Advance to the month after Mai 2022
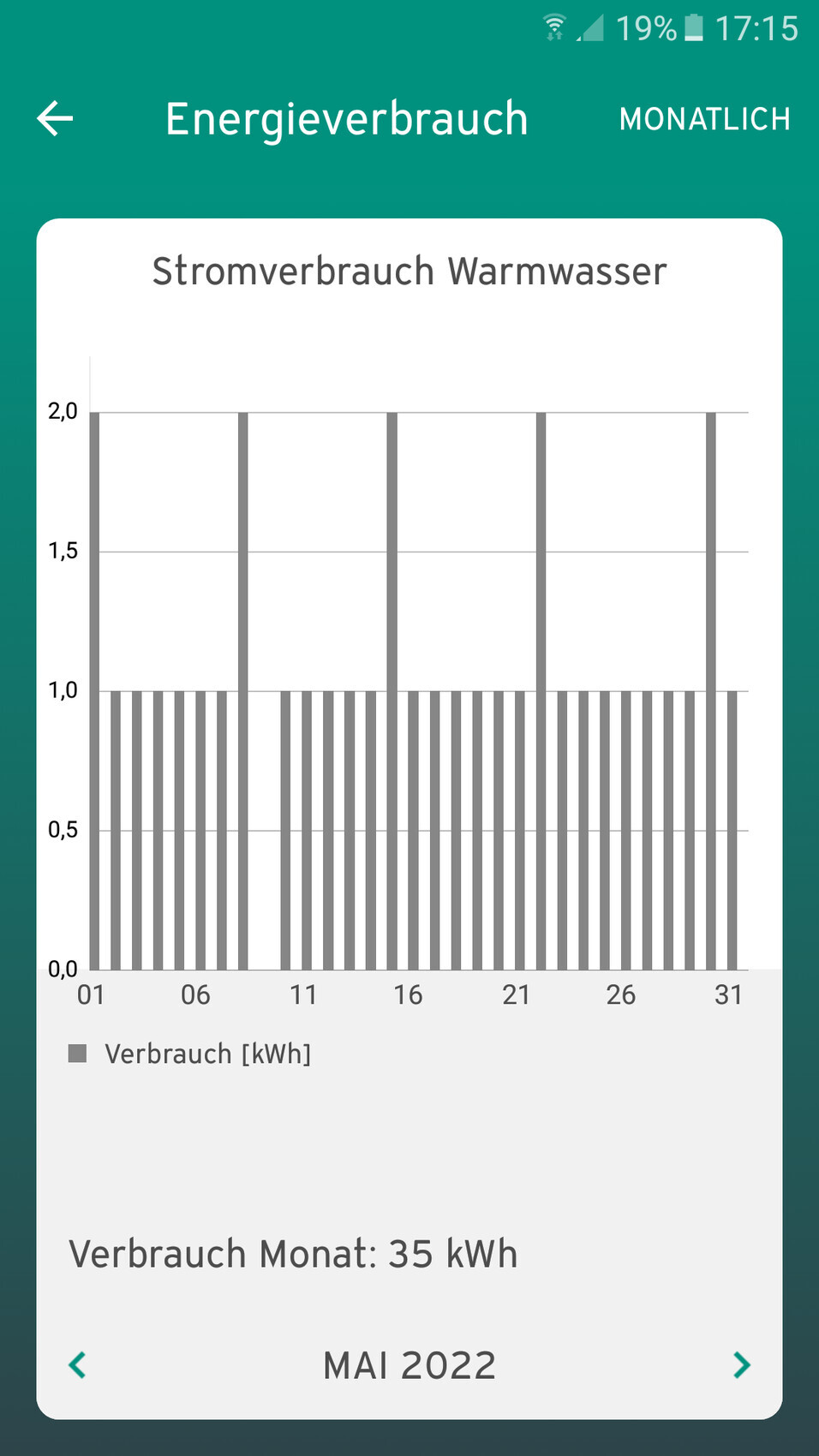Viewport: 819px width, 1456px height. click(741, 1364)
